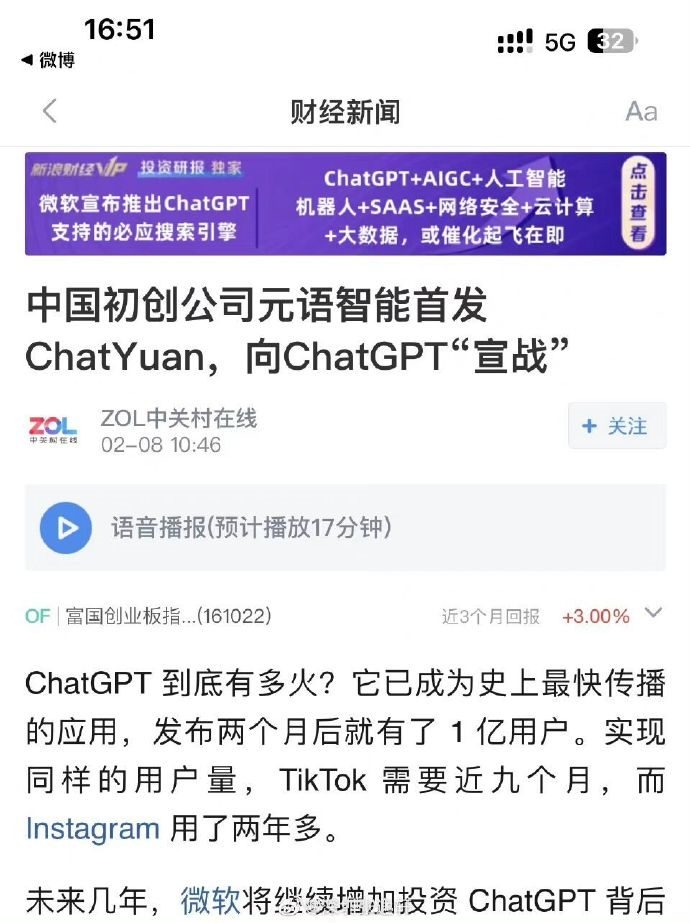Open the Instagram link in the article
This screenshot has height=923, width=690.
(x=92, y=828)
